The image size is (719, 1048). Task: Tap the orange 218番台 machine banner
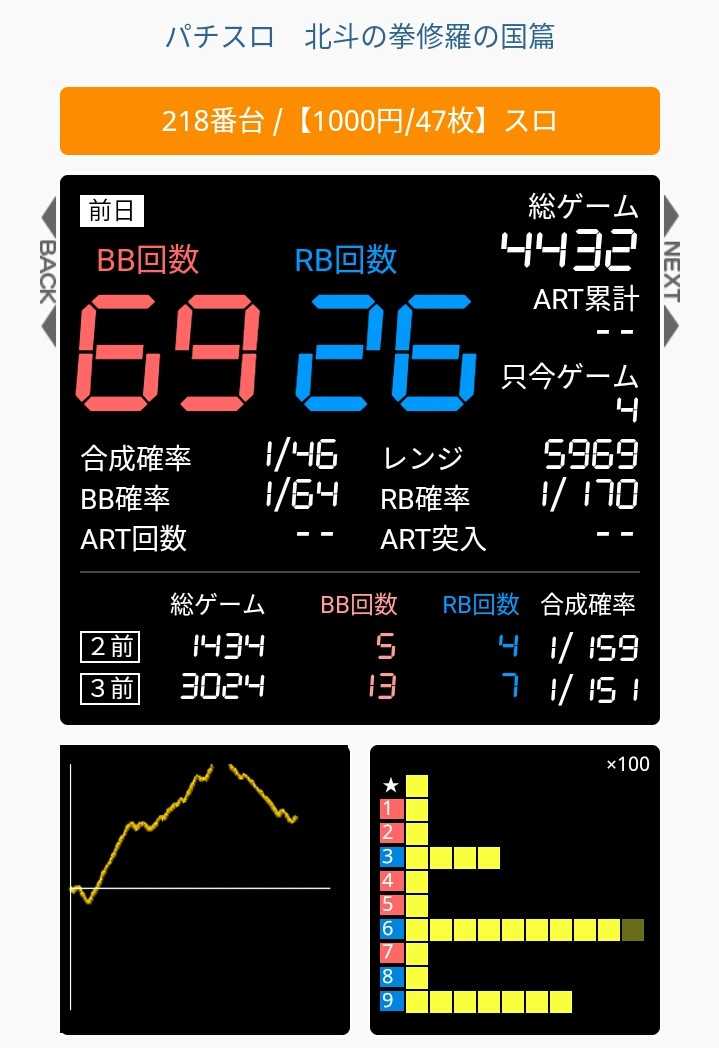(359, 121)
